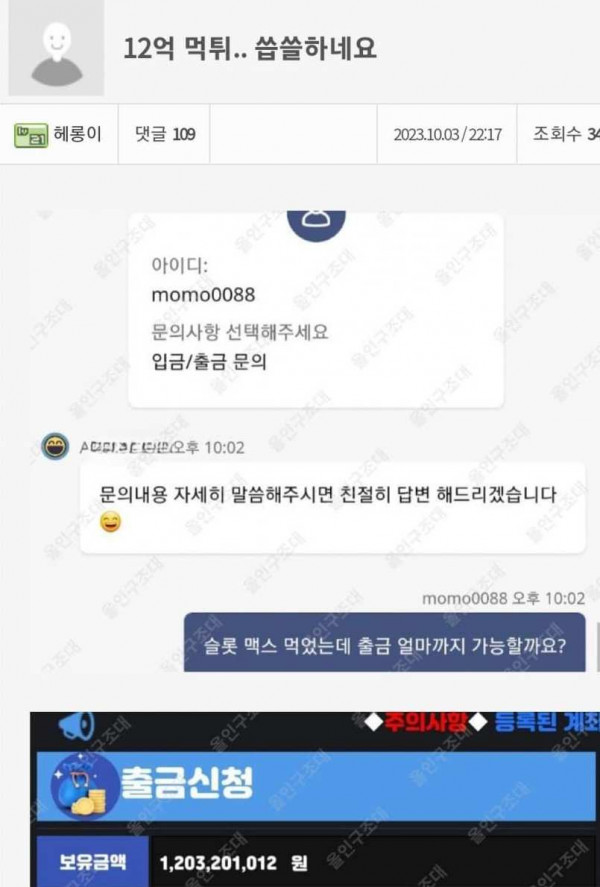Open author 헤롱이's profile

tap(76, 134)
